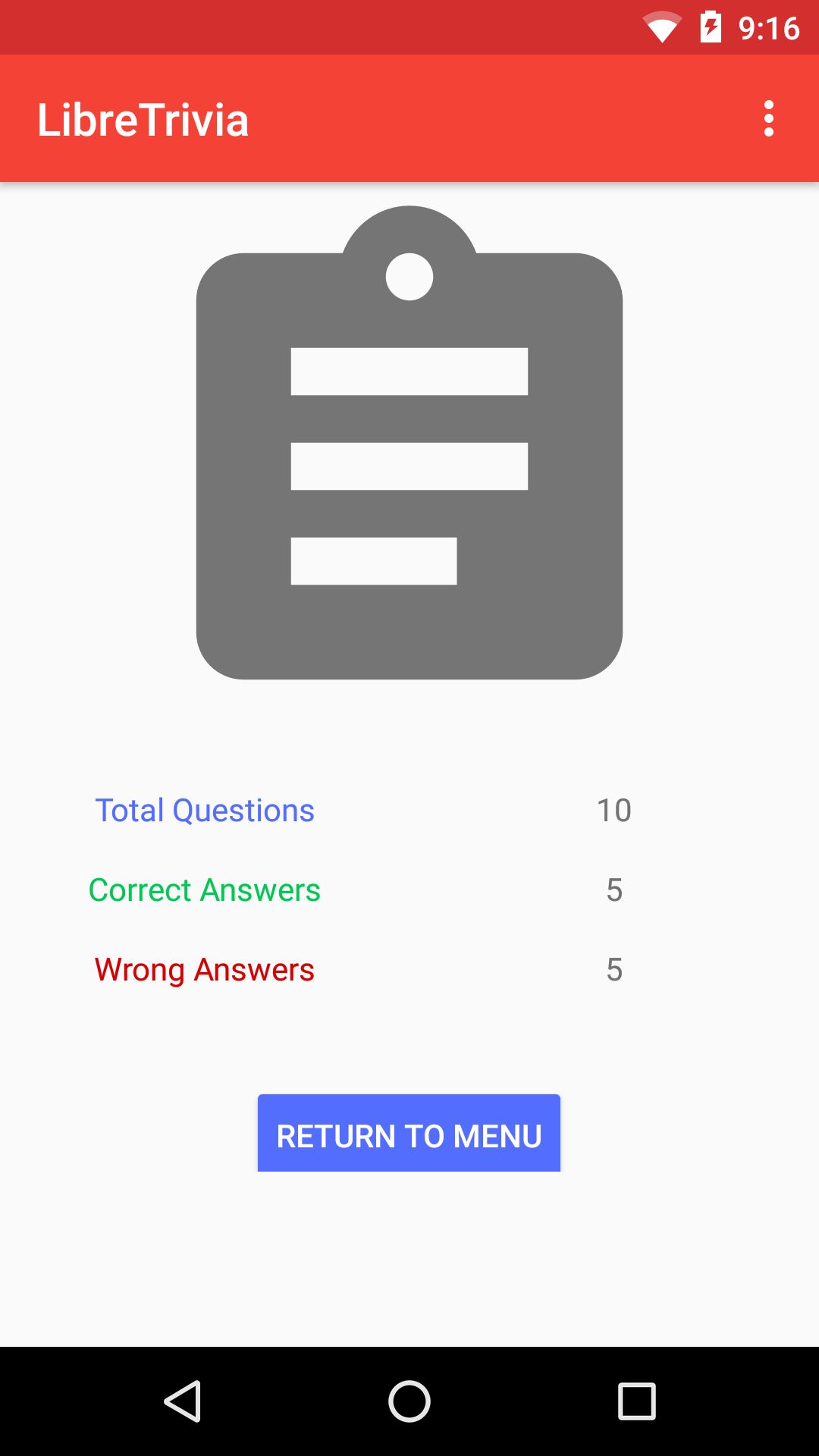Go back using the system back button
Viewport: 819px width, 1456px height.
(x=183, y=1401)
